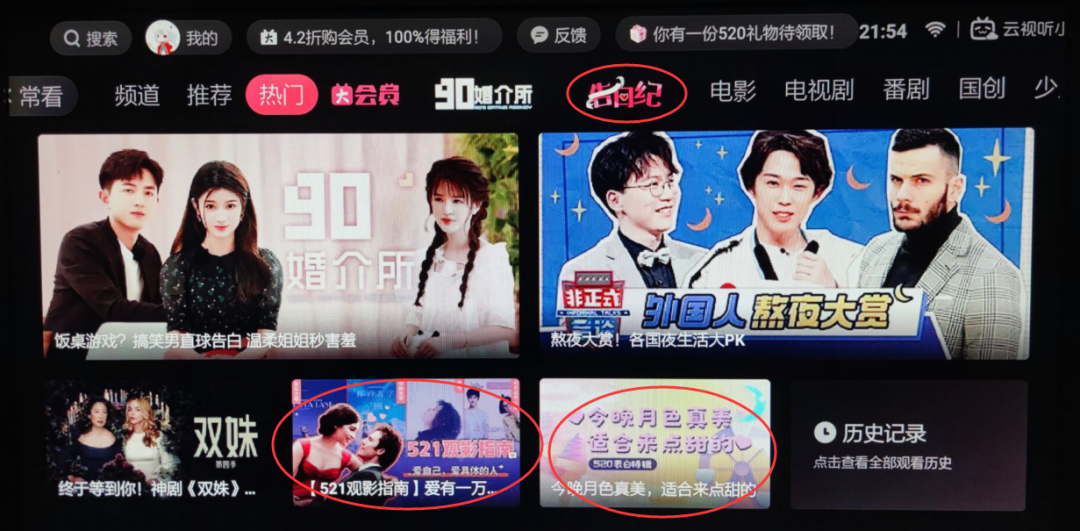Open the 反馈 feedback button
Viewport: 1080px width, 531px height.
pyautogui.click(x=559, y=36)
